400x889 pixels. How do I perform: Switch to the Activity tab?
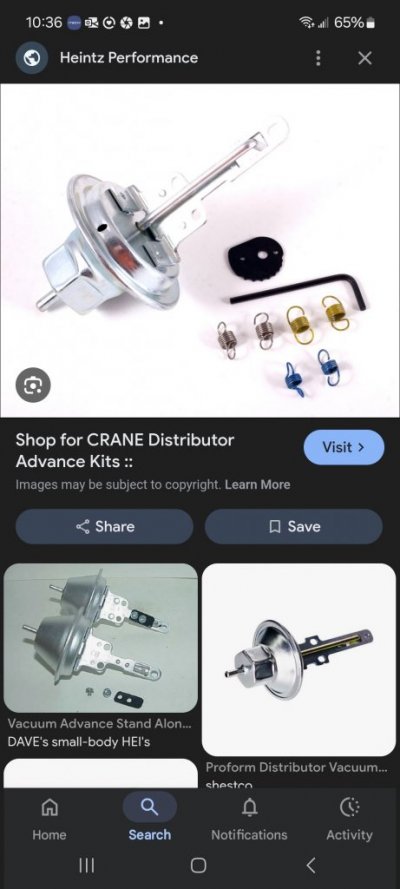coord(349,819)
